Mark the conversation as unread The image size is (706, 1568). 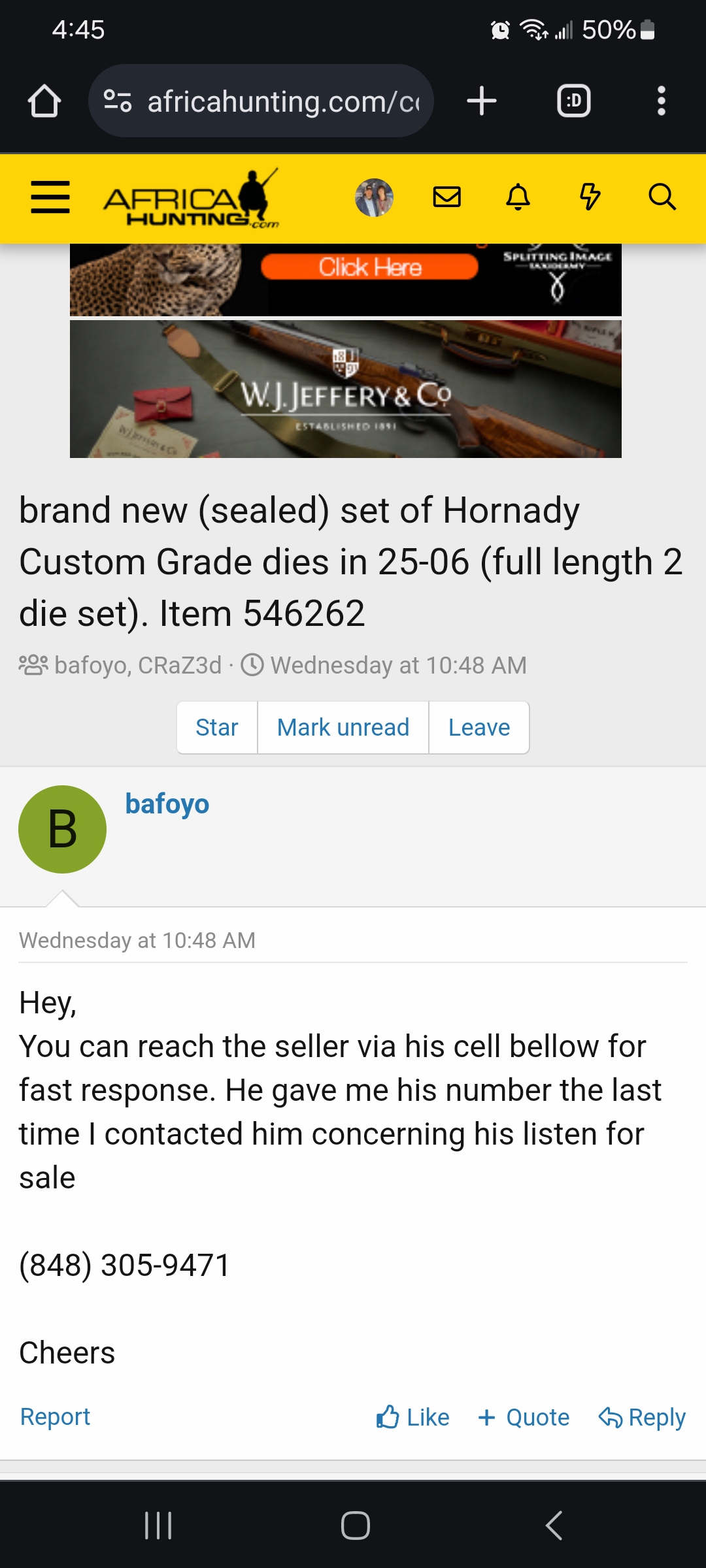click(343, 728)
